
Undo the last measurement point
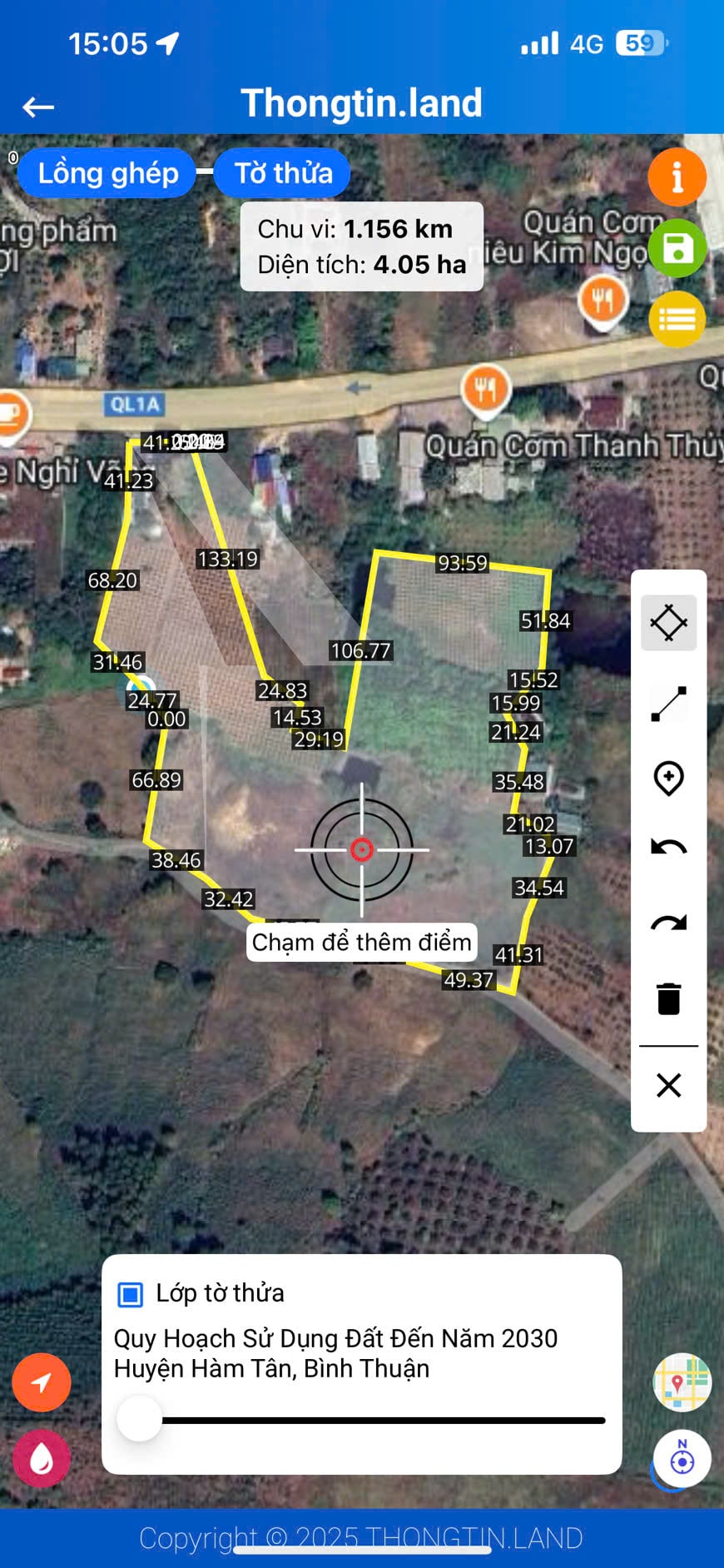[669, 849]
